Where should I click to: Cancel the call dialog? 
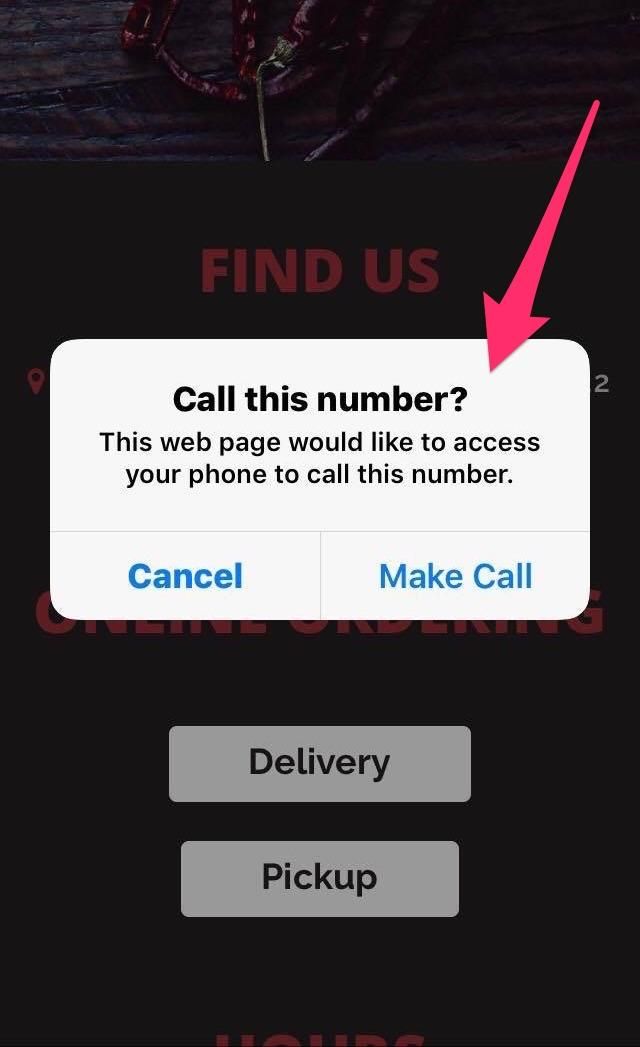(x=185, y=576)
